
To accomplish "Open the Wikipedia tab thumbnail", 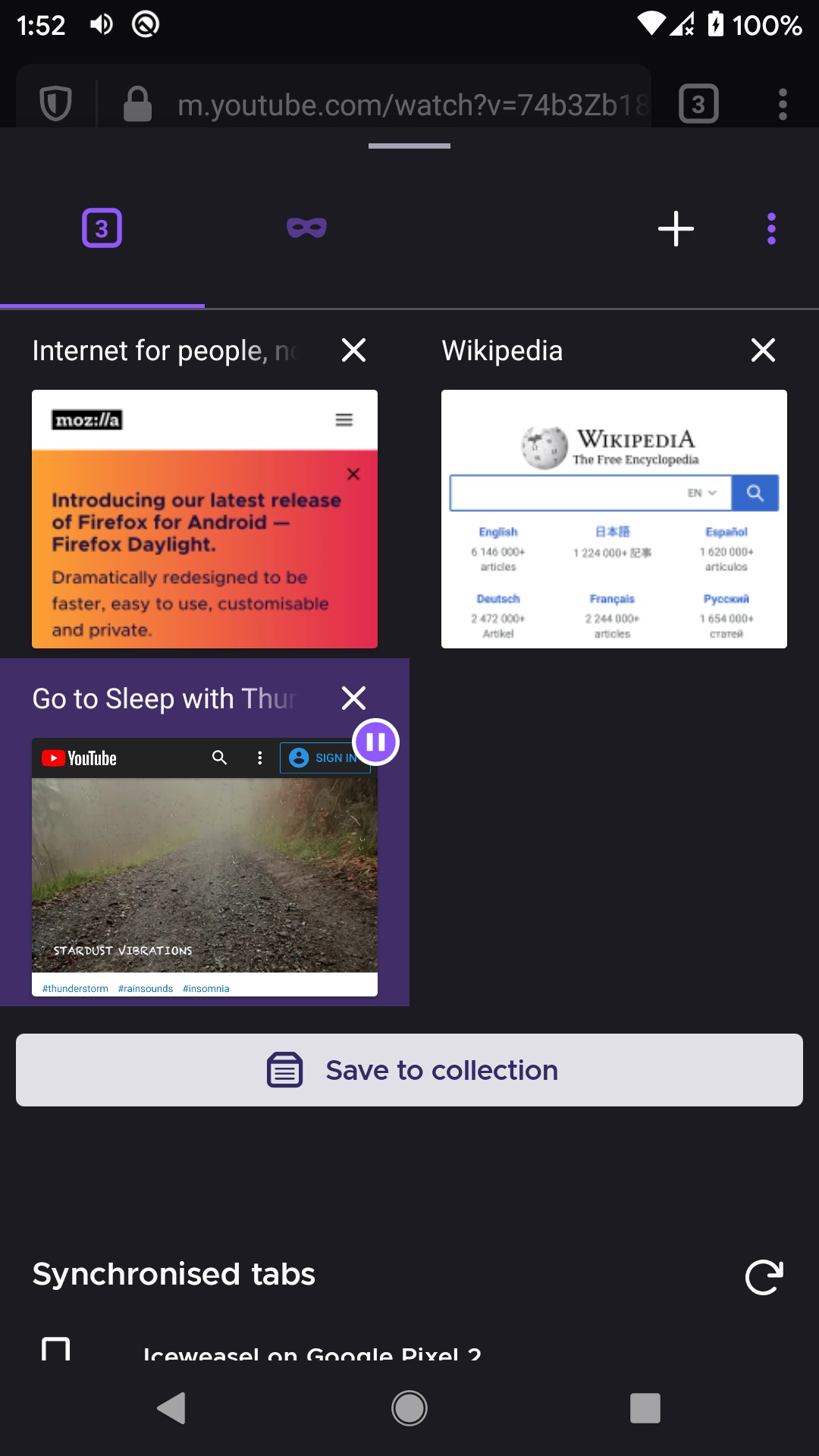I will click(x=614, y=519).
